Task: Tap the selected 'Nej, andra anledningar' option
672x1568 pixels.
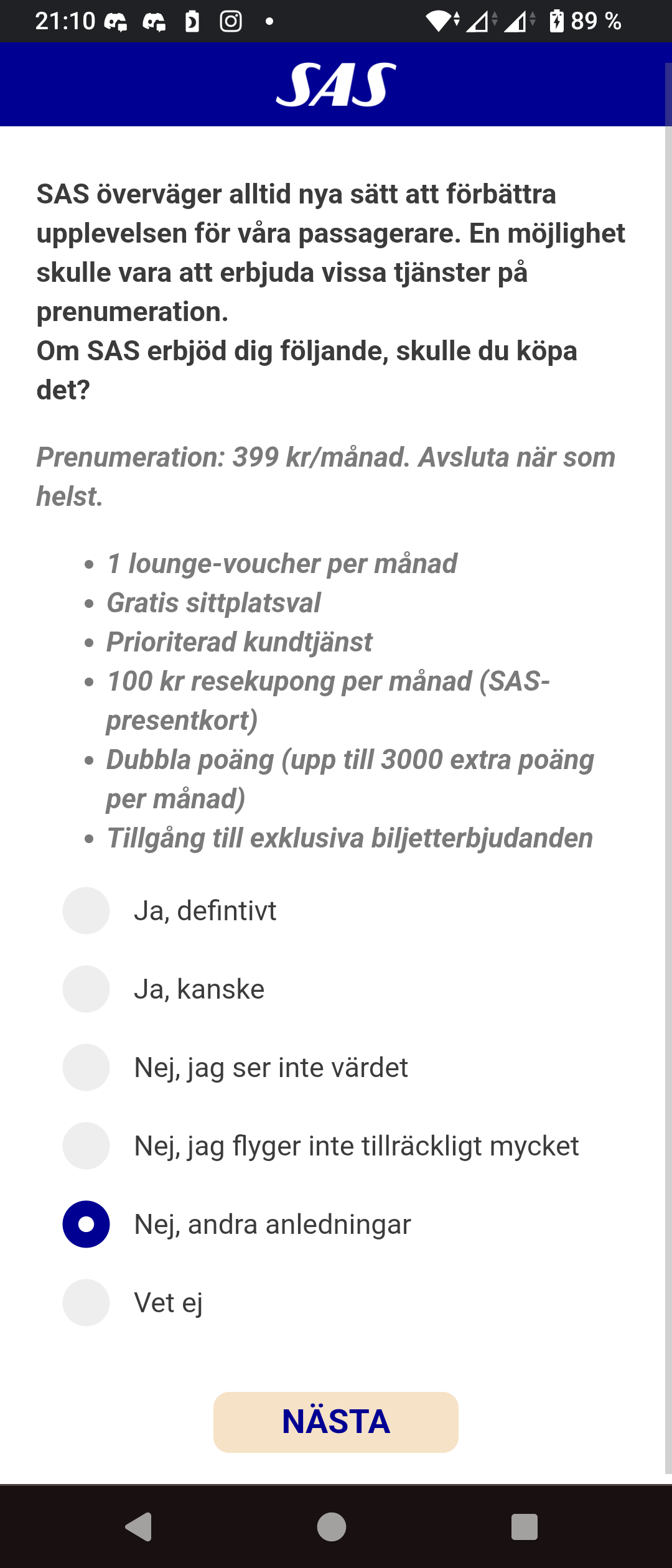Action: click(x=86, y=1224)
